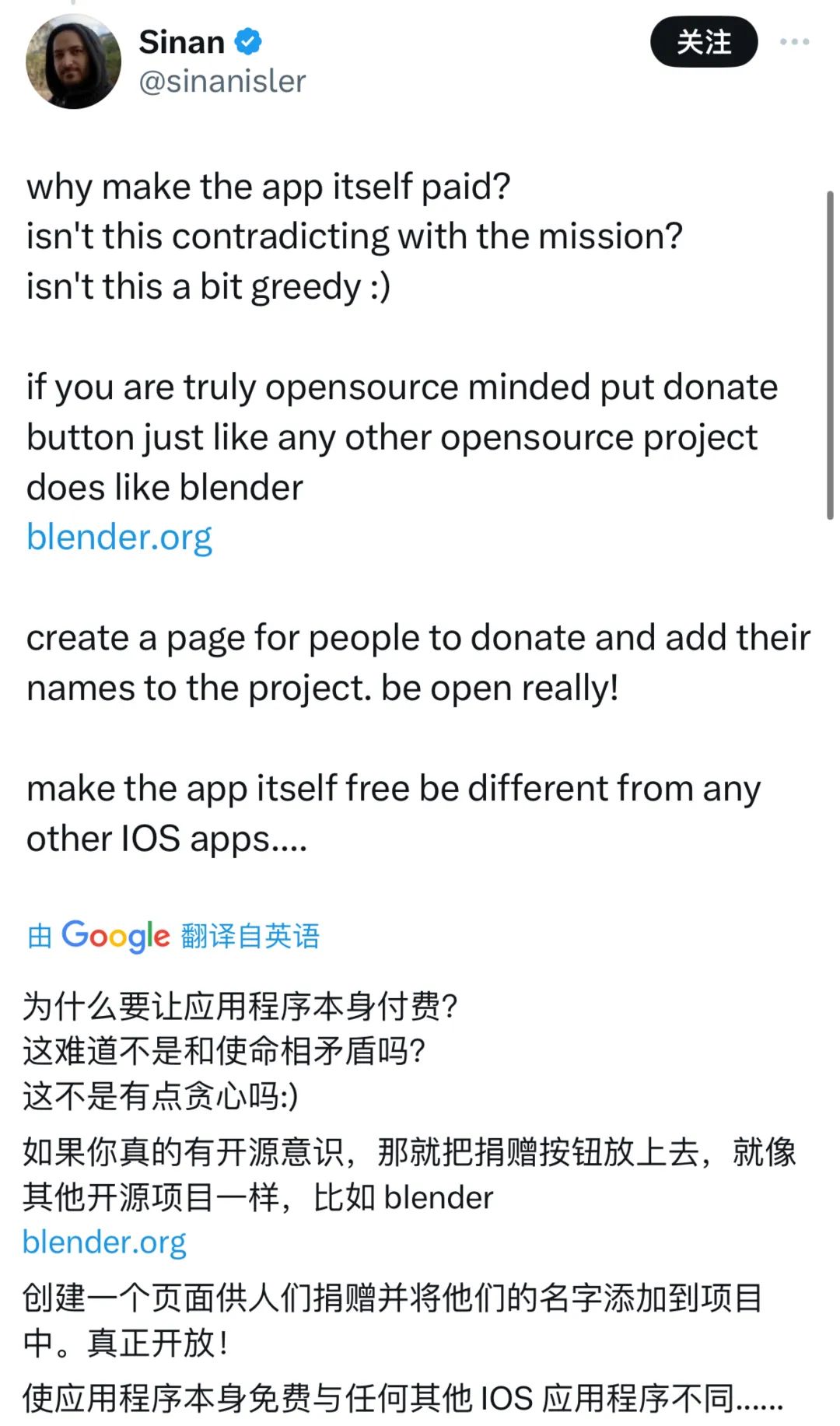Image resolution: width=840 pixels, height=1426 pixels.
Task: Tap the Google 翻译自英语 translation label
Action: pos(173,935)
